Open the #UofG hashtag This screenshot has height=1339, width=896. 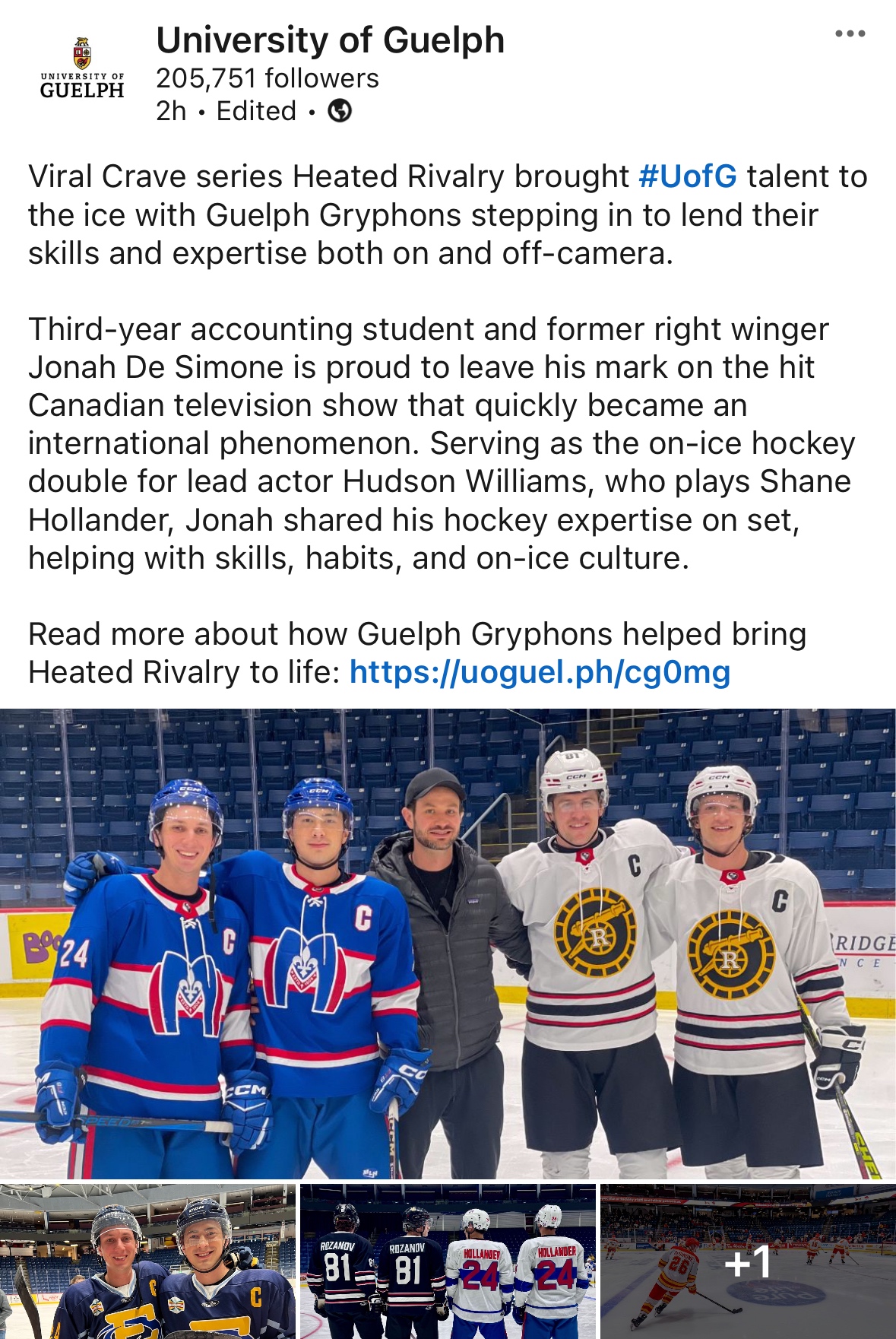[687, 176]
